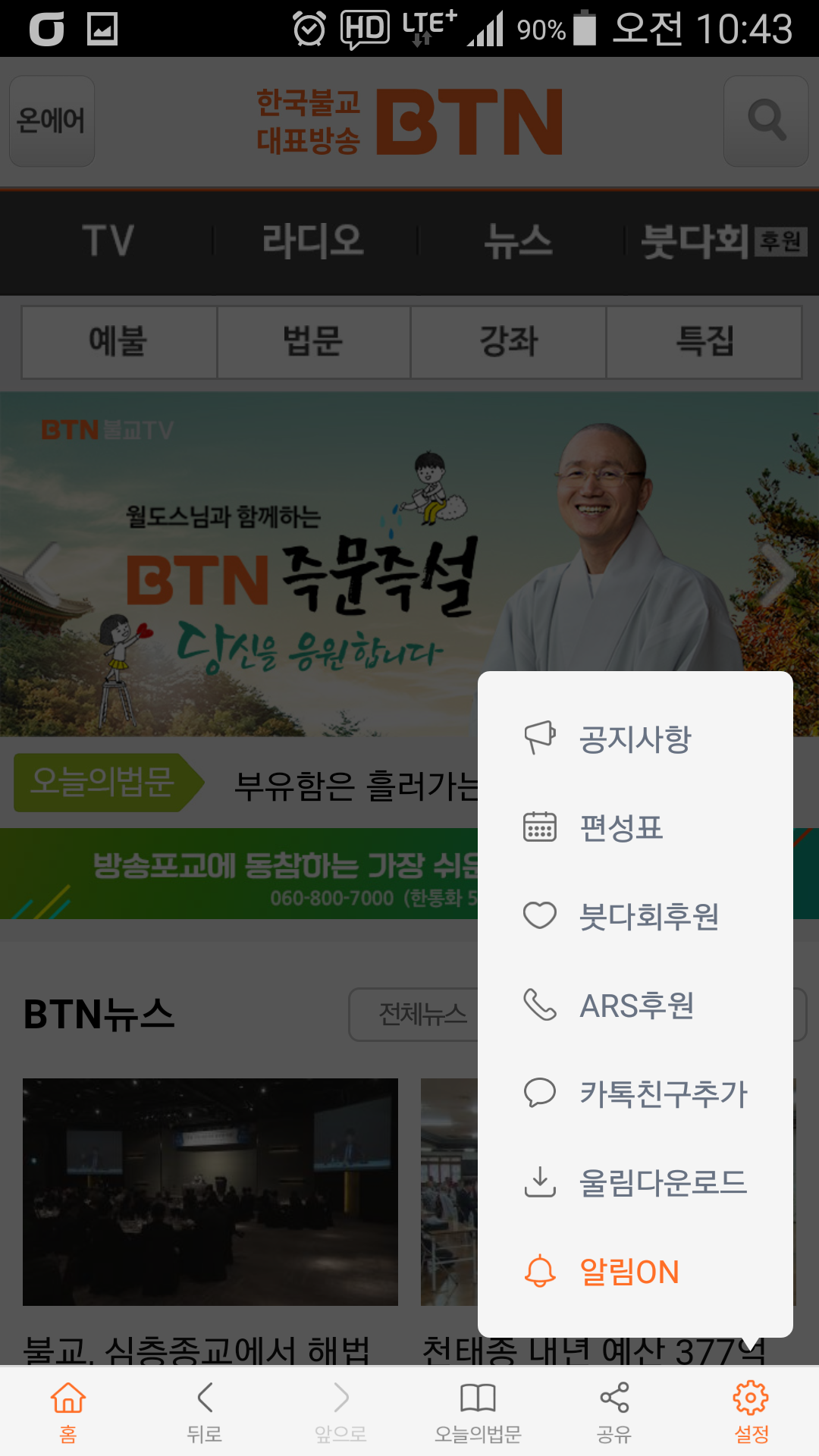Open 오늘의법문 in bottom bar
This screenshot has width=819, height=1456.
pyautogui.click(x=478, y=1410)
